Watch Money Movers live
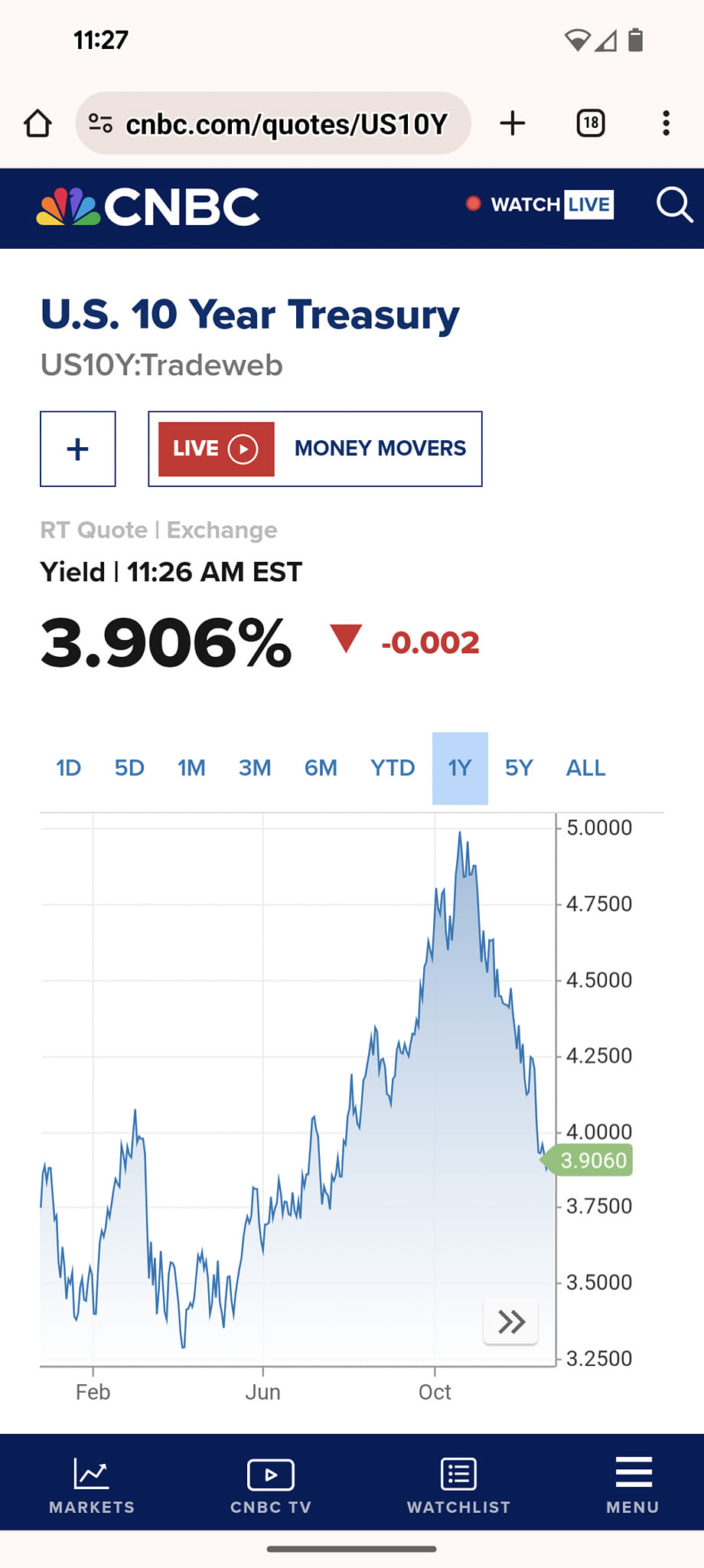The image size is (704, 1568). 315,449
